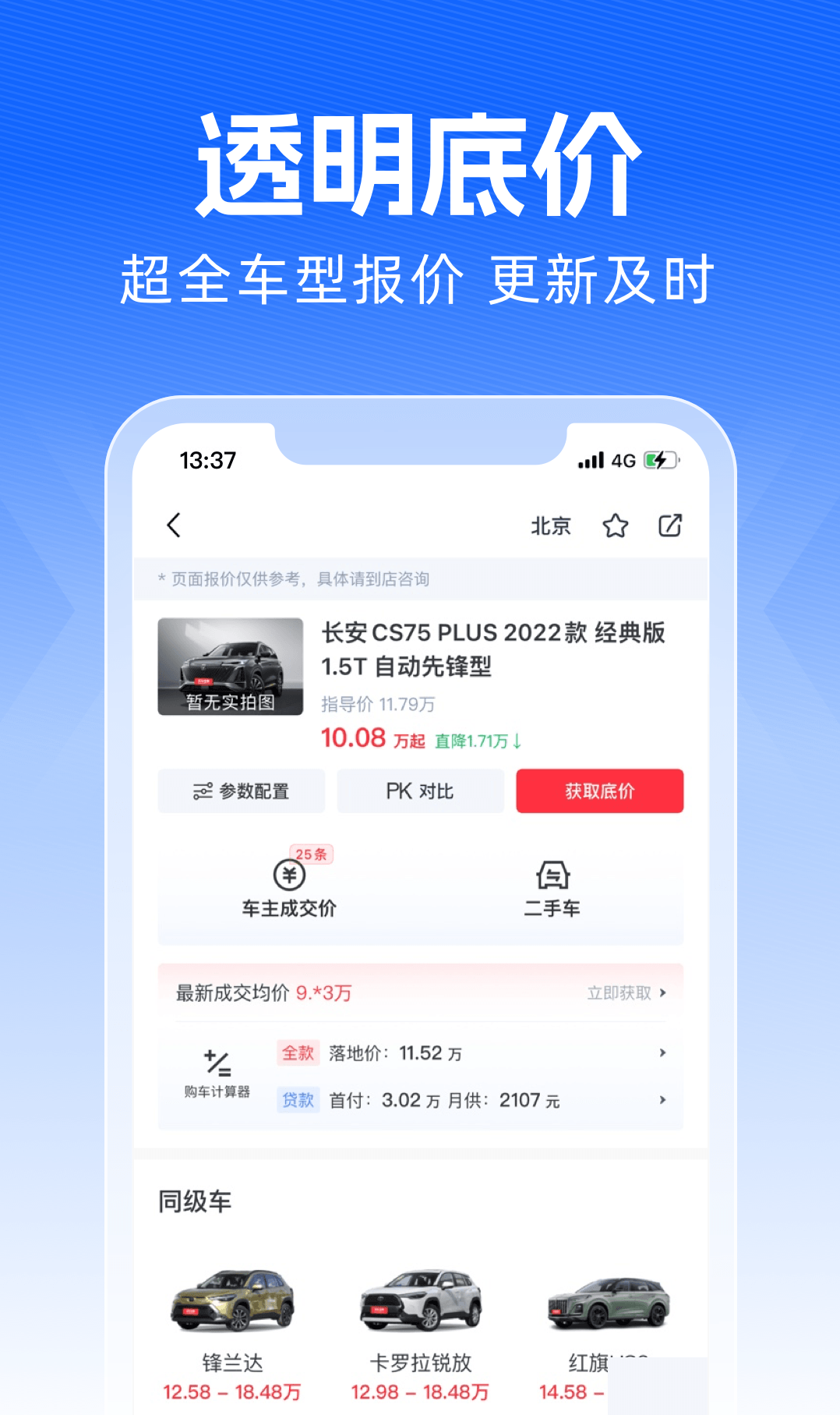
Task: Expand the 落地价 11.52万 row chevron
Action: tap(663, 1052)
